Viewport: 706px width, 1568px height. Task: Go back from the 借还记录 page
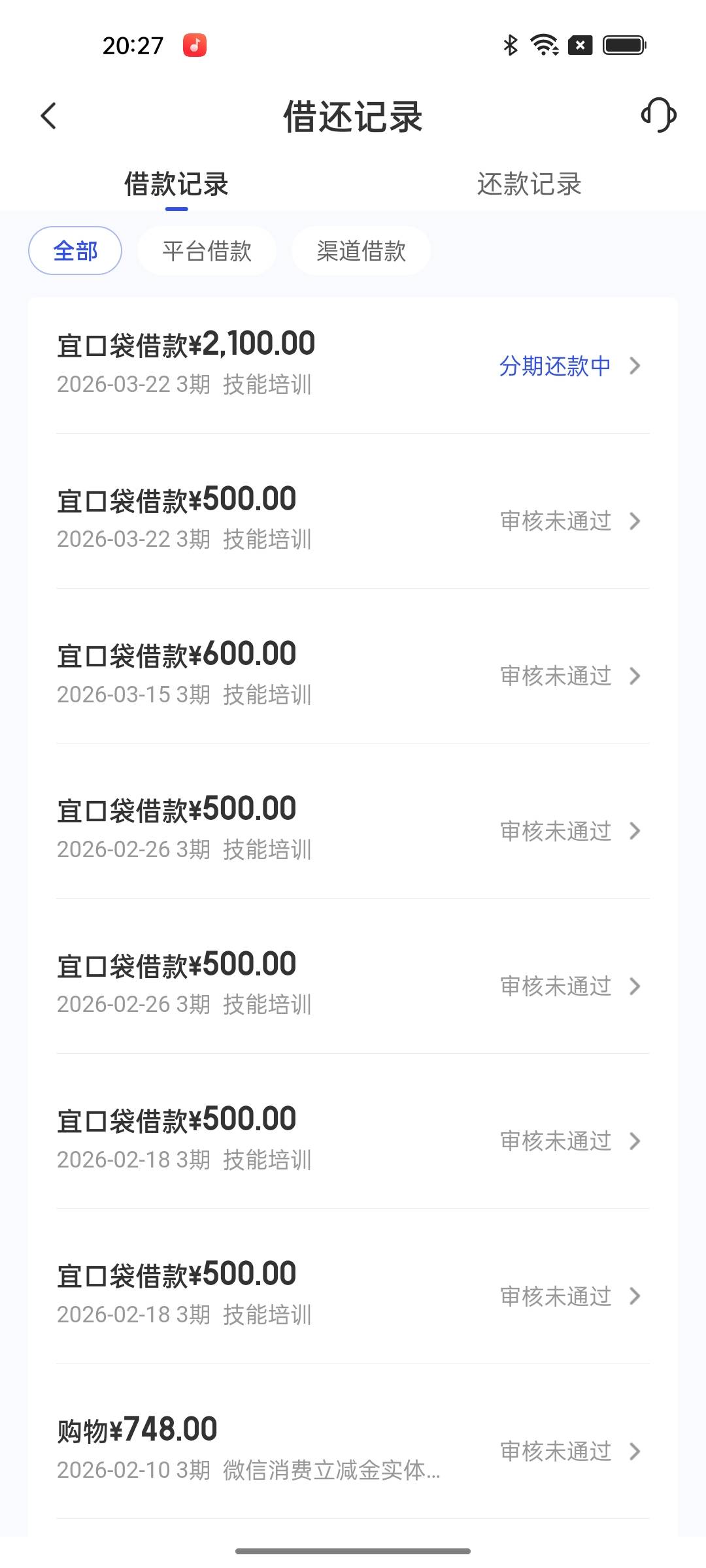(x=49, y=116)
